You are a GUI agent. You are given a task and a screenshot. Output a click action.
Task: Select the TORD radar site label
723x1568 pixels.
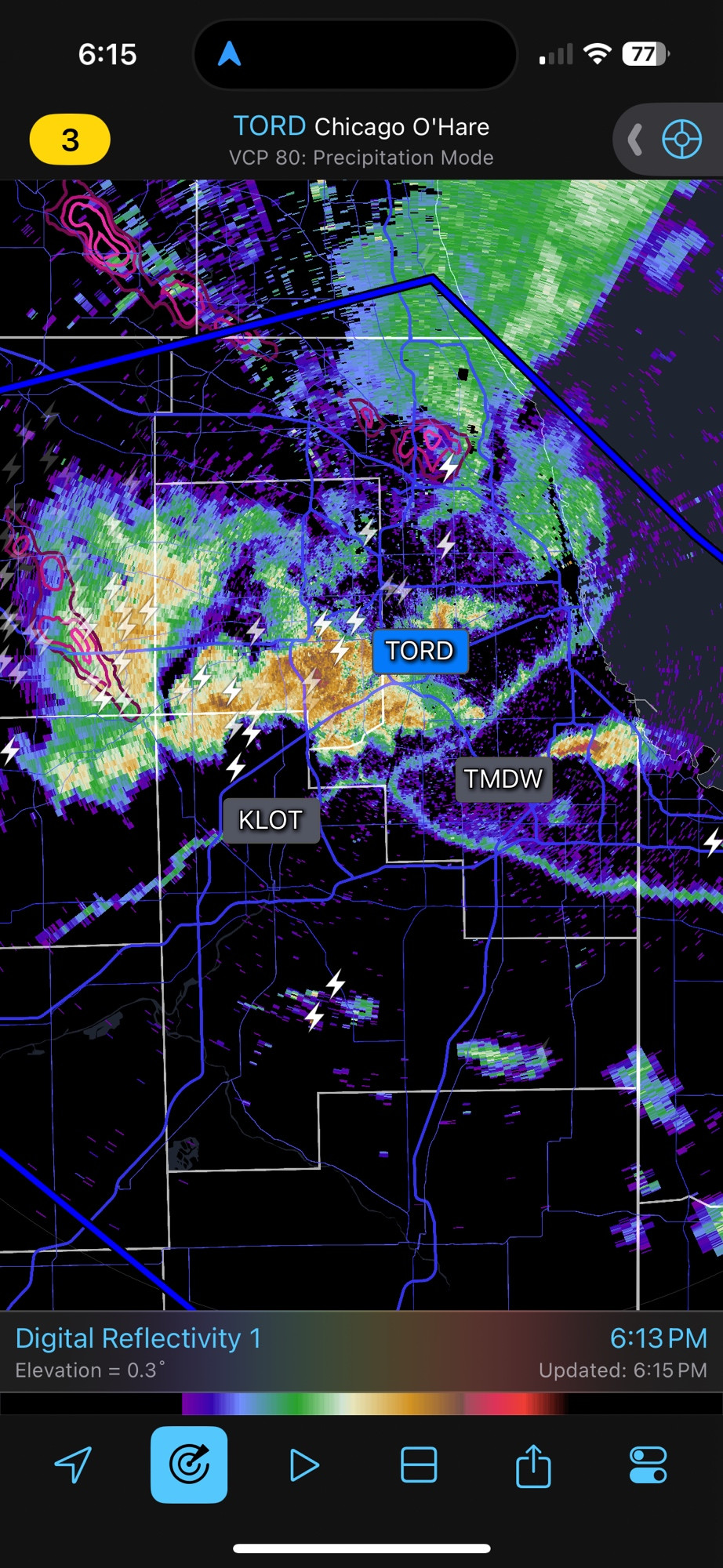420,651
